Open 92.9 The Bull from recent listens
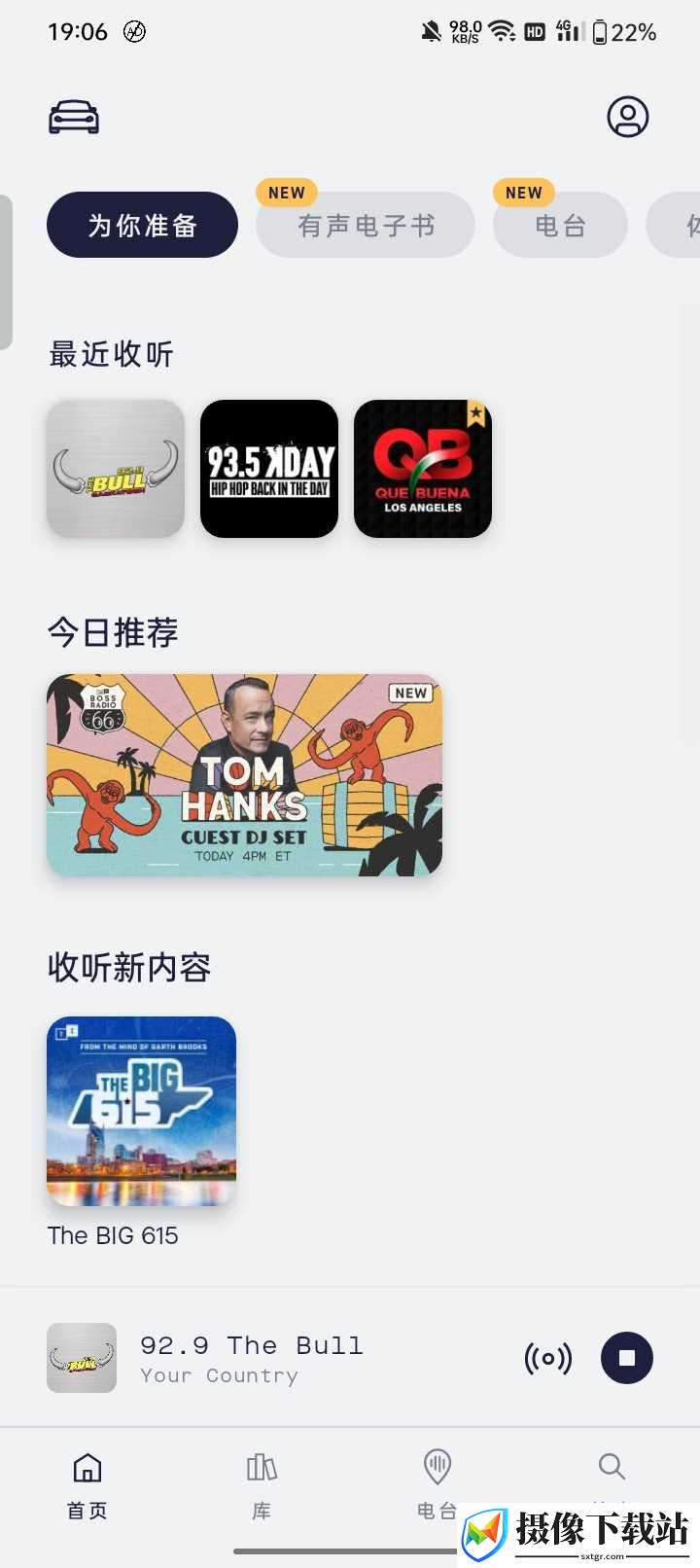700x1568 pixels. [x=116, y=469]
